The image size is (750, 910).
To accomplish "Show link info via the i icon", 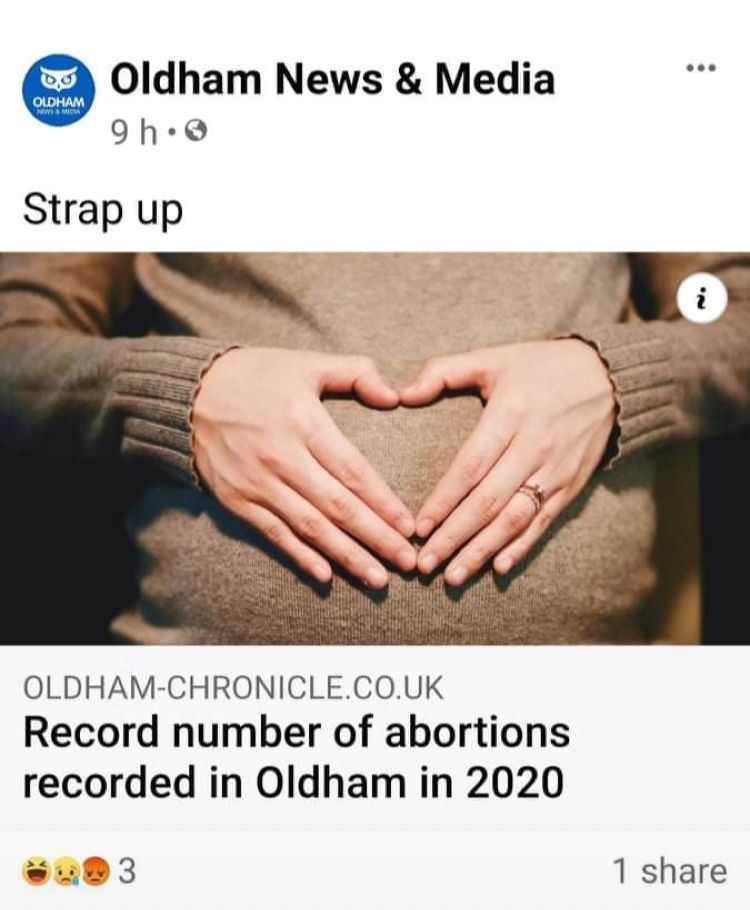I will pyautogui.click(x=702, y=298).
